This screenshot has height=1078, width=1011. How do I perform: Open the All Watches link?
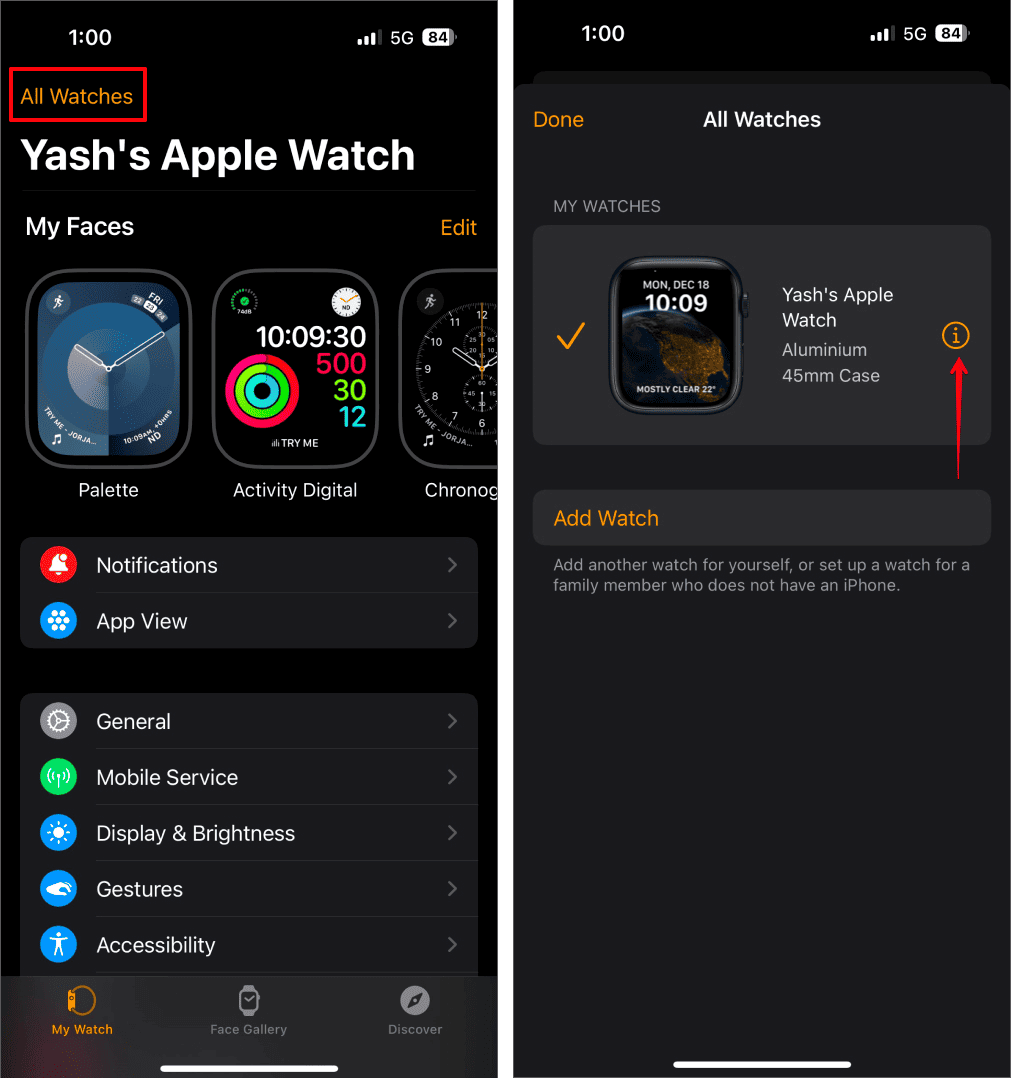[77, 96]
